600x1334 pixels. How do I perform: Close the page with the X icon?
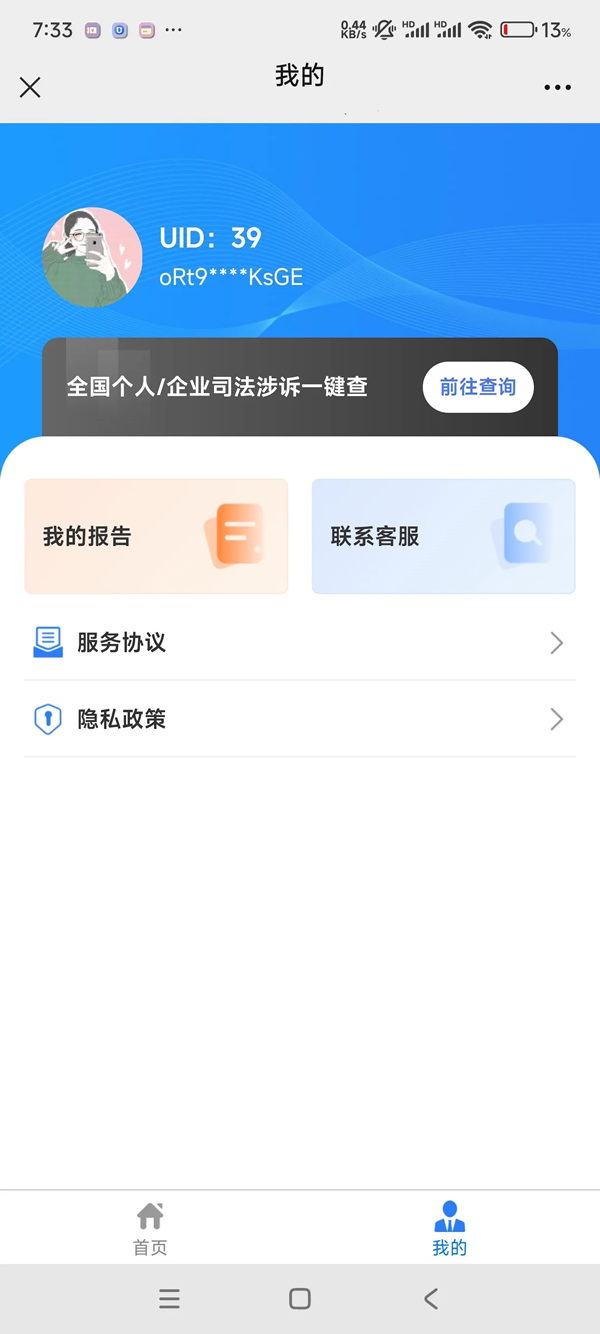(30, 87)
